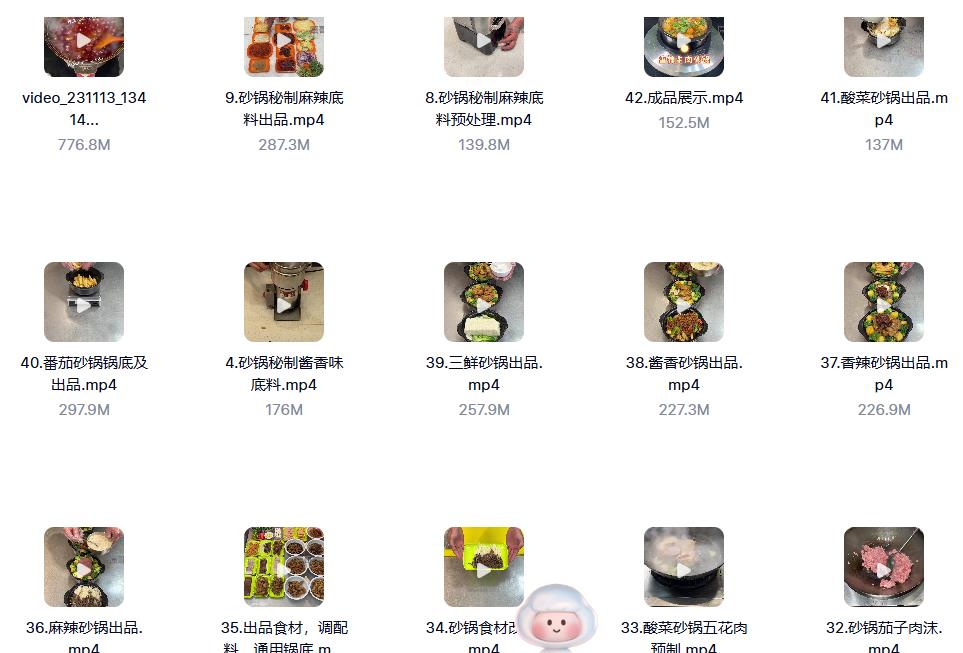Open 32.砂锅茄子肉沫.mp4
963x653 pixels.
click(884, 567)
